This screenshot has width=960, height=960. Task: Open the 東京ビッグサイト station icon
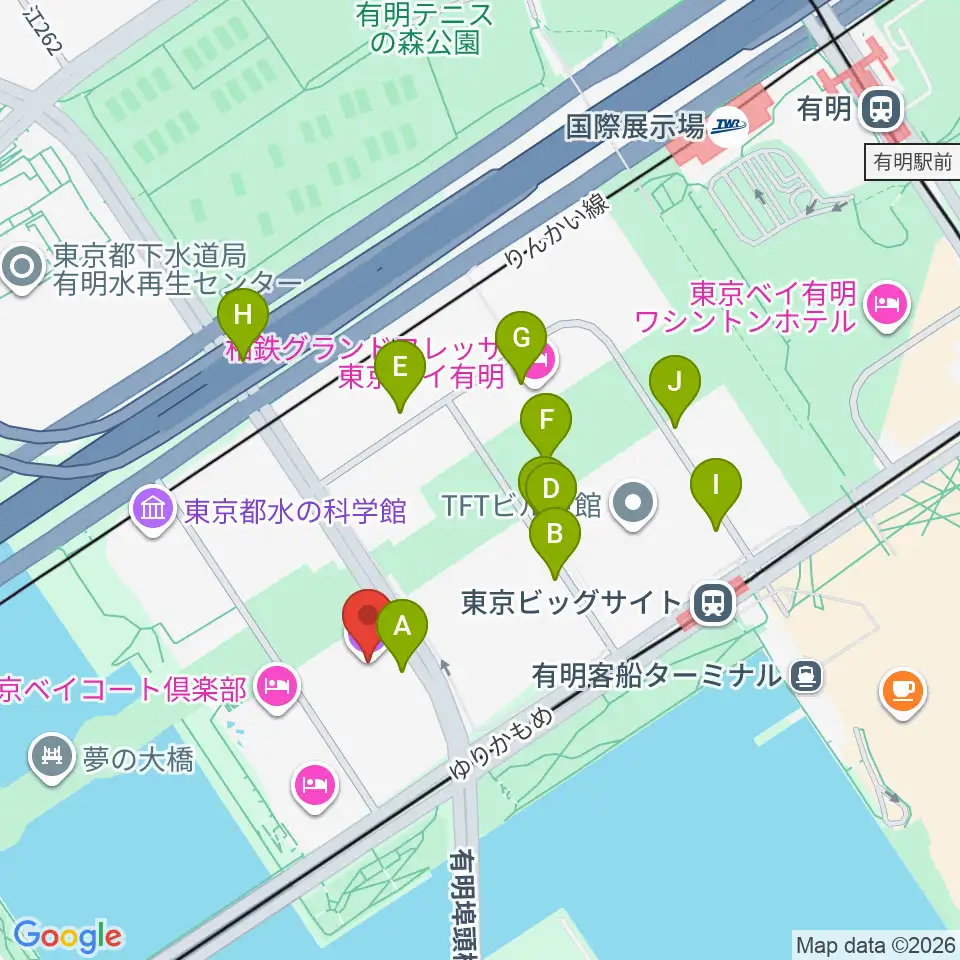713,602
